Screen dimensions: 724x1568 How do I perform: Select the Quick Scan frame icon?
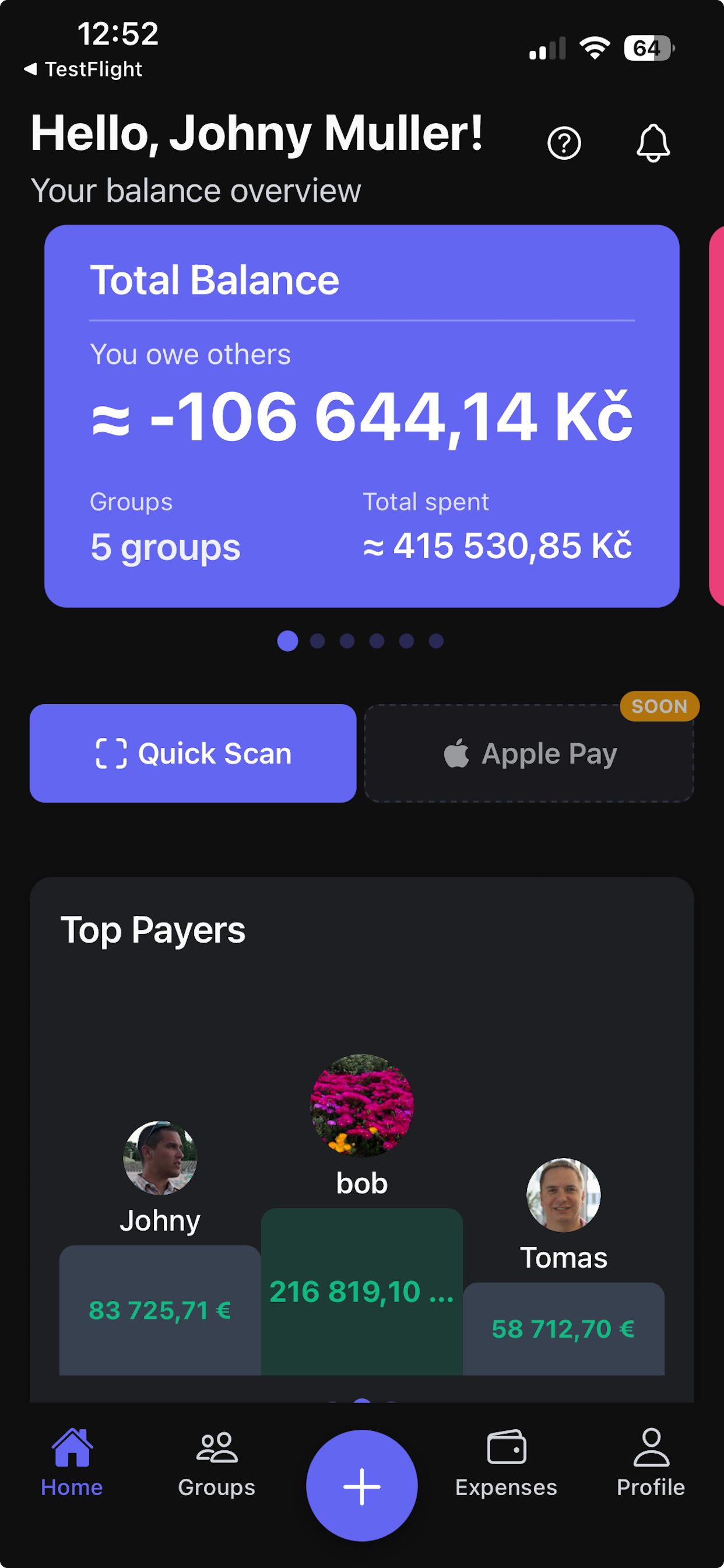111,753
